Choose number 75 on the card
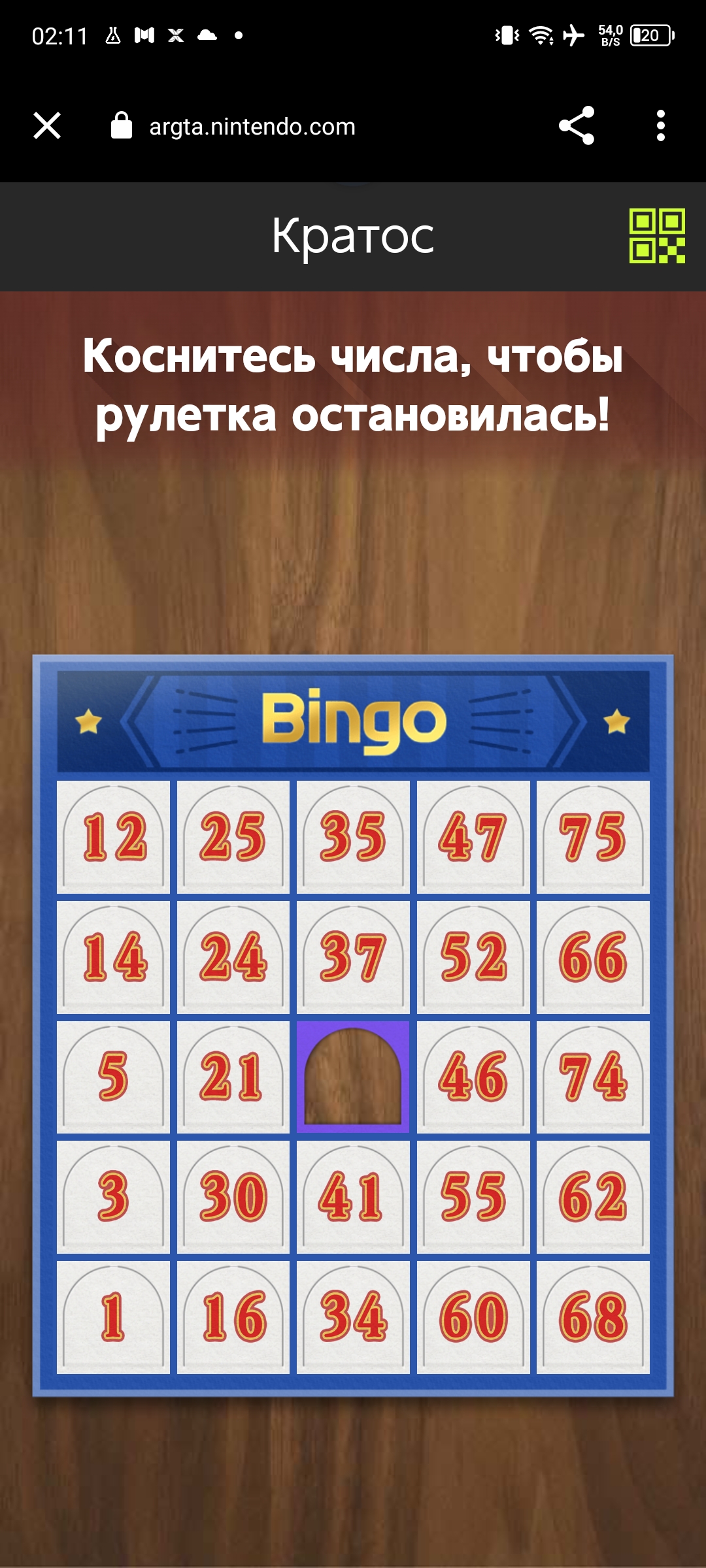706x1568 pixels. pyautogui.click(x=593, y=837)
